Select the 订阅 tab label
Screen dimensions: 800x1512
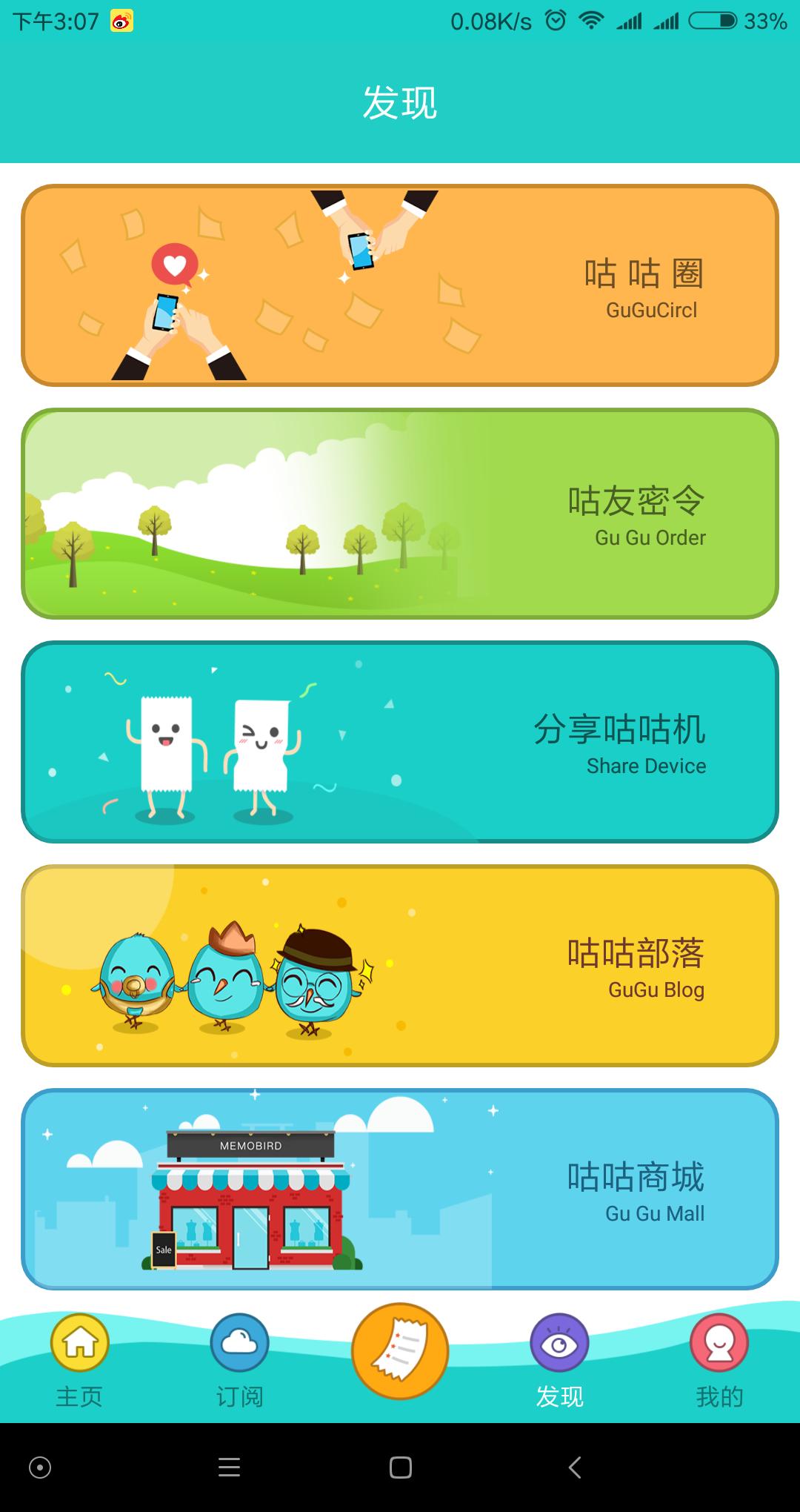[239, 1393]
